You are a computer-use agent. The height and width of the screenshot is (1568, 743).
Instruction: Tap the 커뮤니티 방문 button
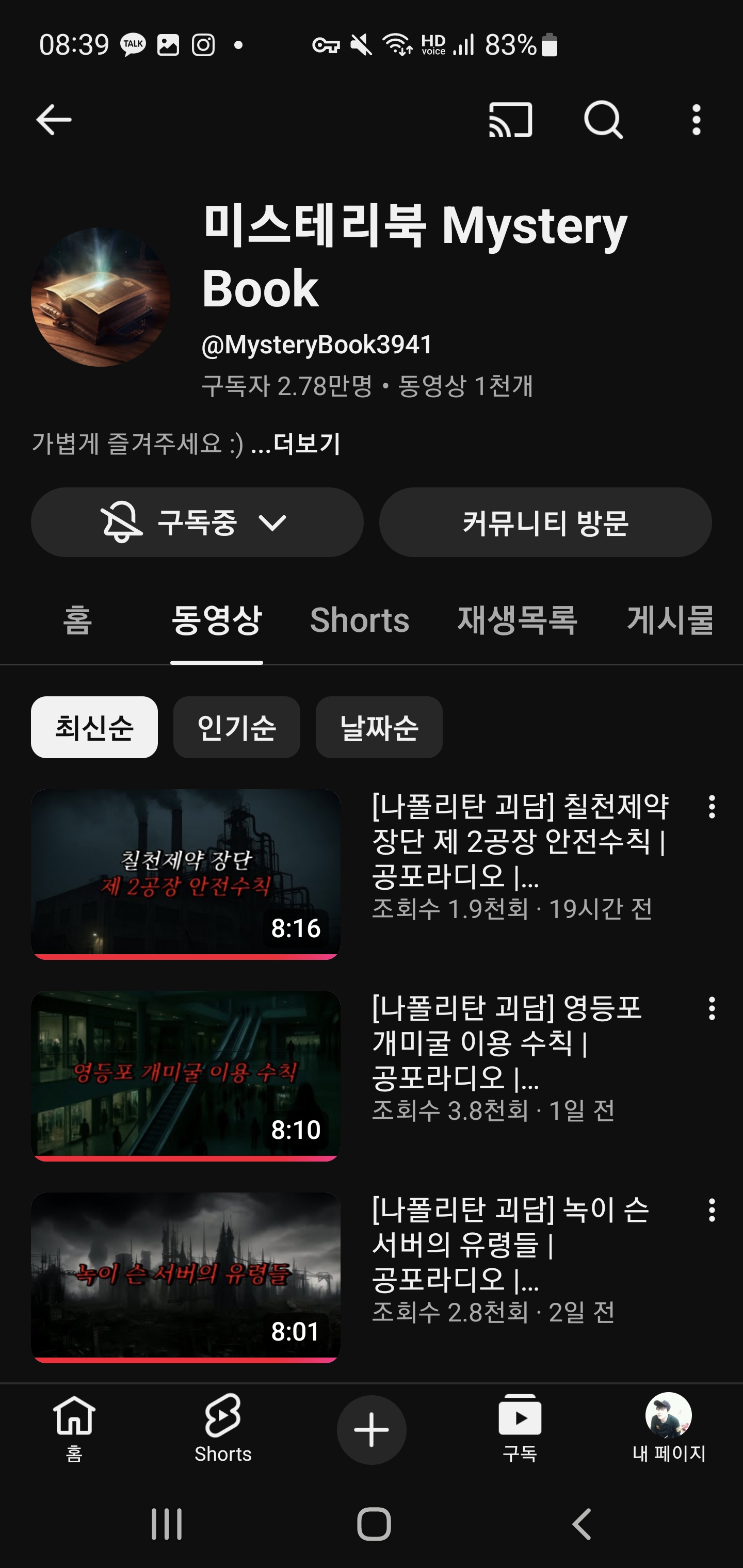tap(545, 522)
